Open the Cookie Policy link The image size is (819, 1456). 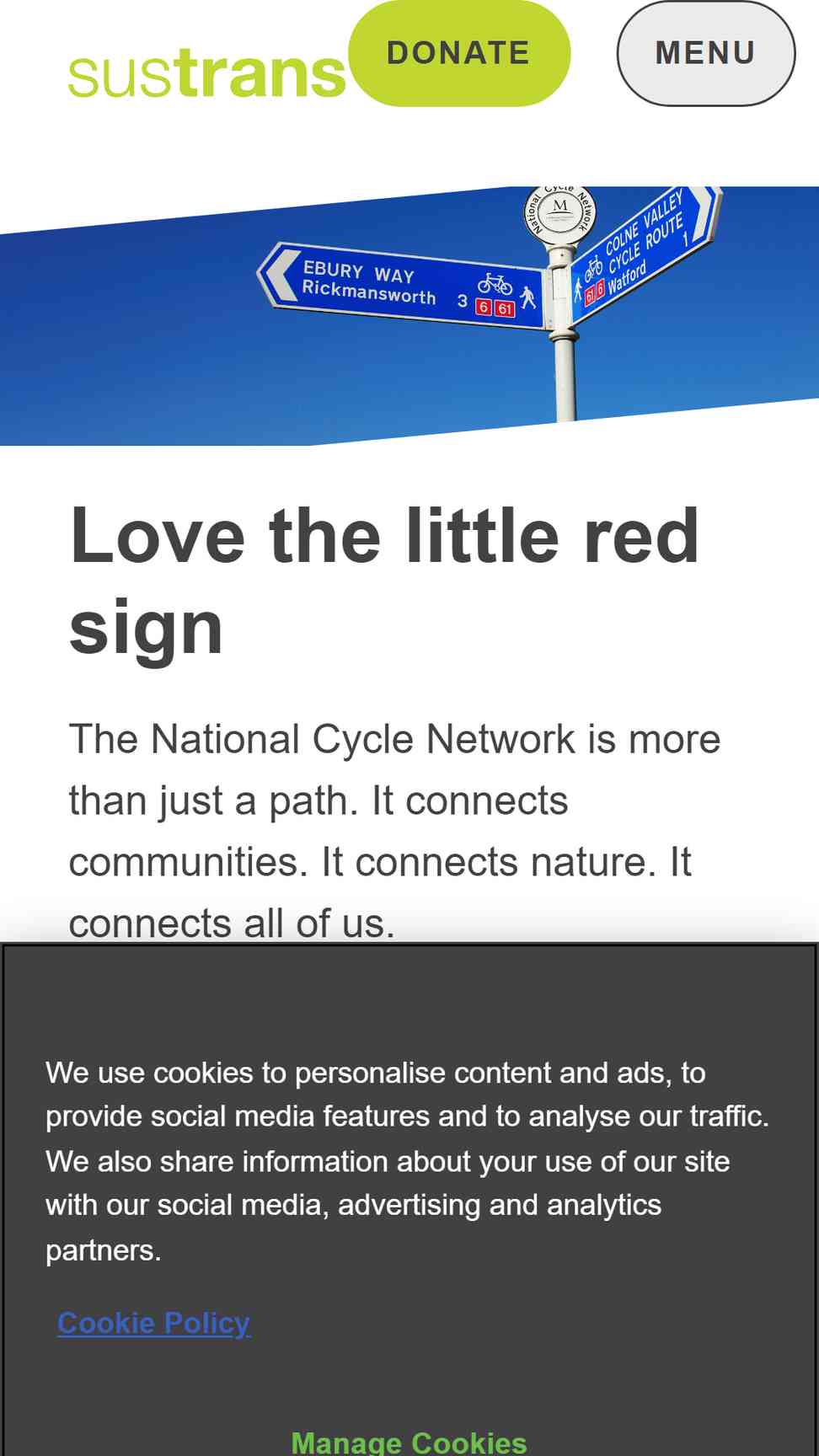point(153,1323)
